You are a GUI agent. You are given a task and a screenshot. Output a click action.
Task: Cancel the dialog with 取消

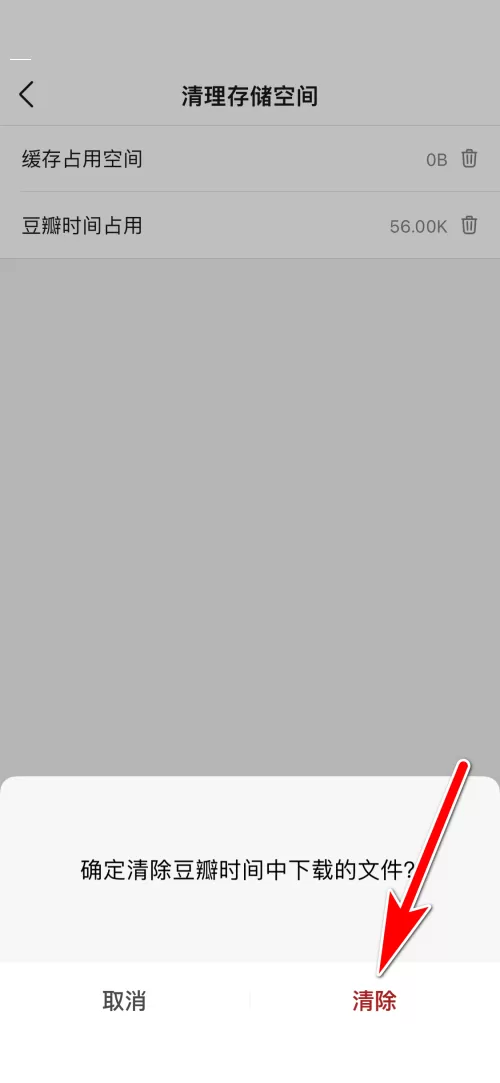click(124, 1001)
